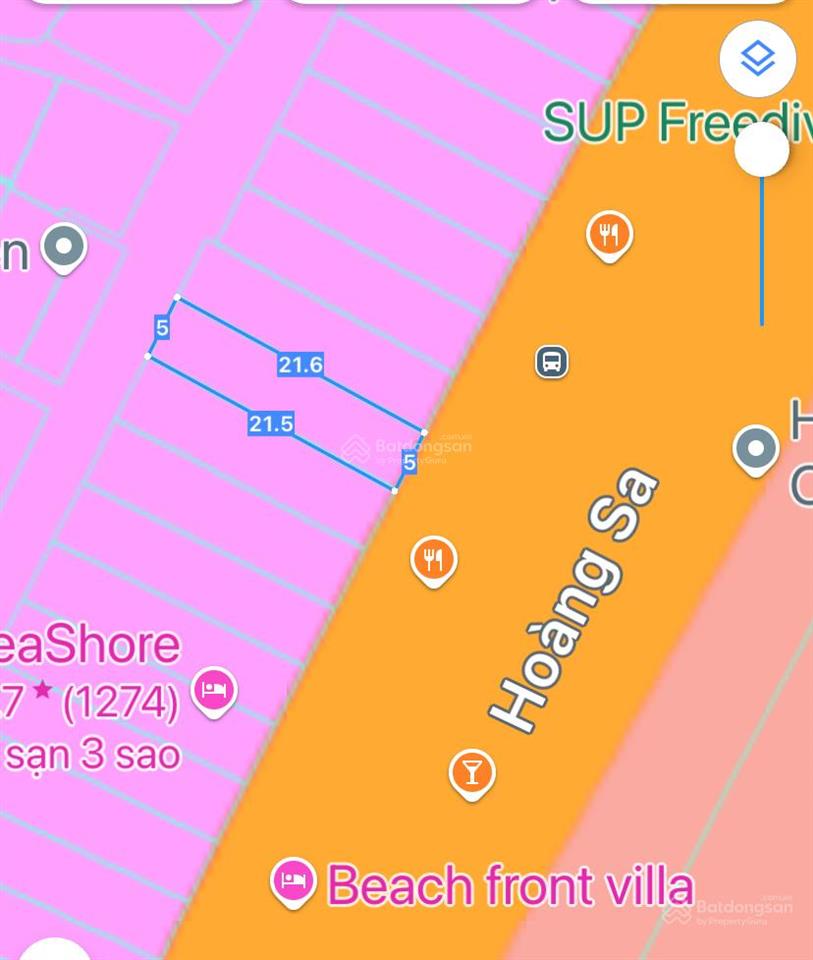Tap the overlay opacity slider handle
Image resolution: width=813 pixels, height=960 pixels.
[761, 151]
